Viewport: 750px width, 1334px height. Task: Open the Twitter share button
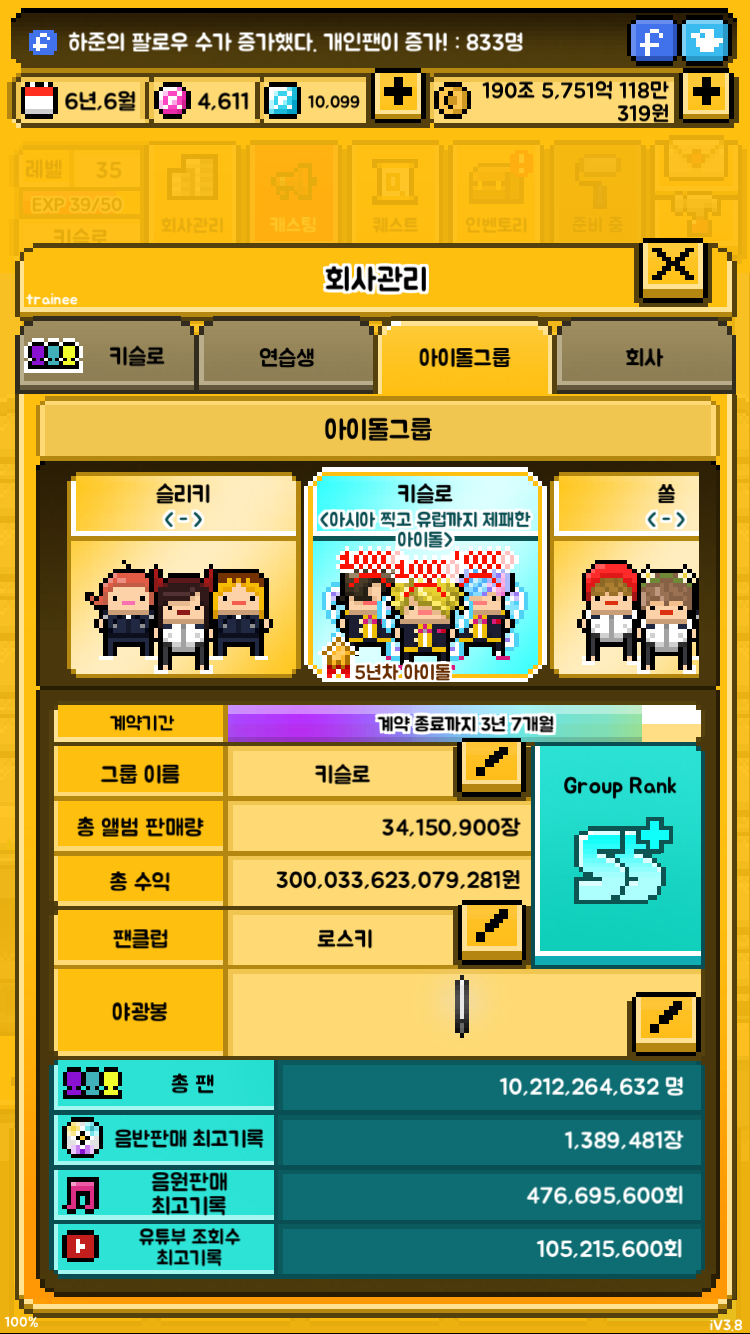[x=705, y=41]
